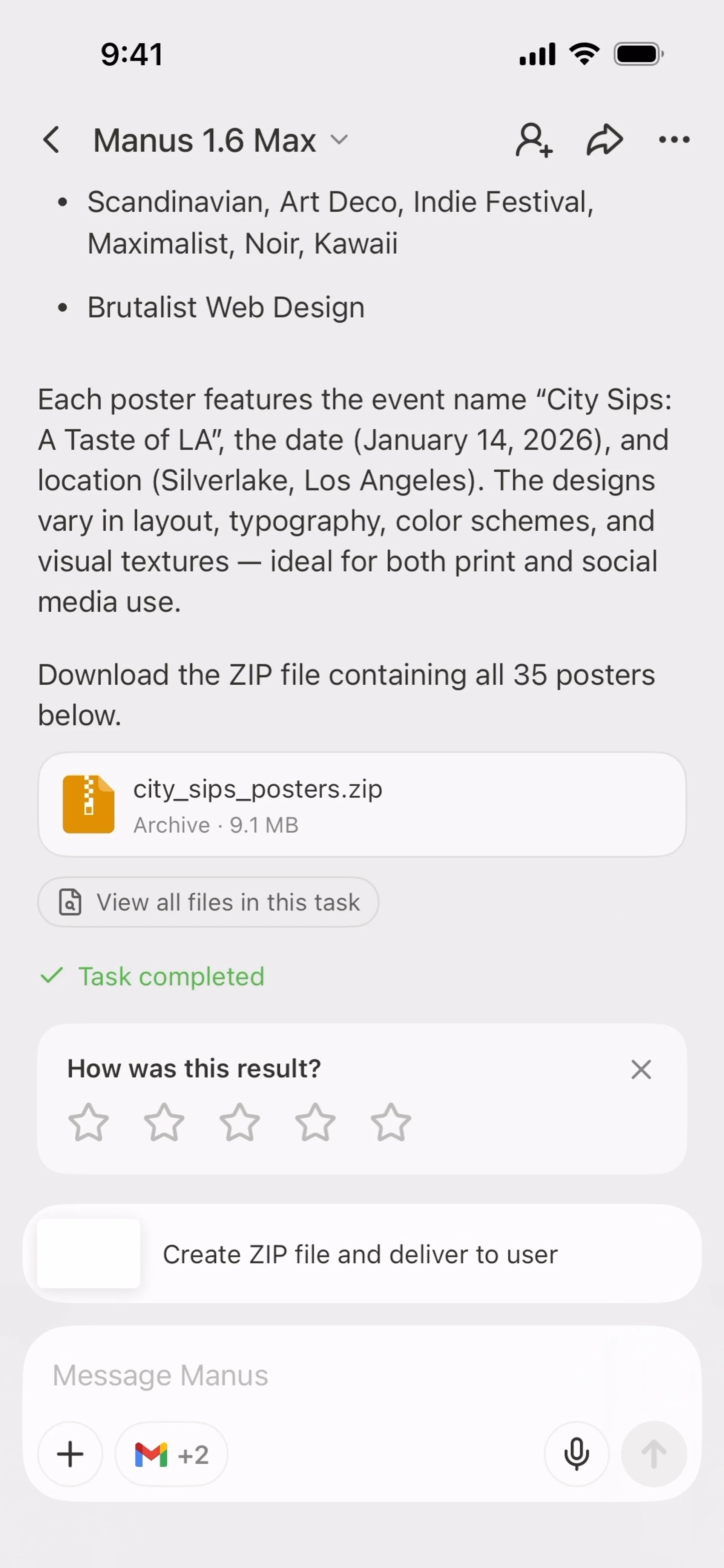
Task: Add an attachment with the plus button
Action: click(70, 1454)
